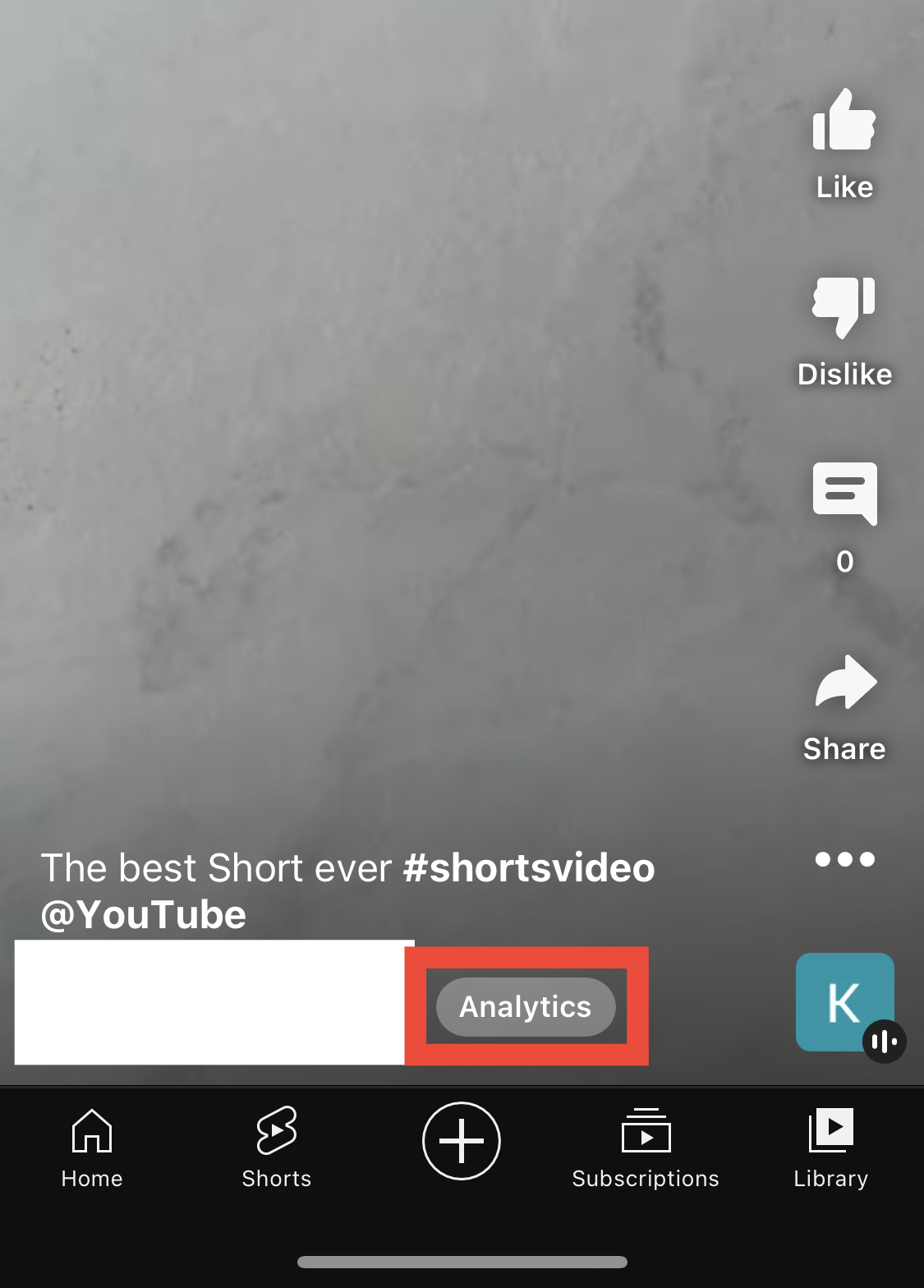This screenshot has height=1288, width=924.
Task: Share this Short
Action: [x=844, y=683]
